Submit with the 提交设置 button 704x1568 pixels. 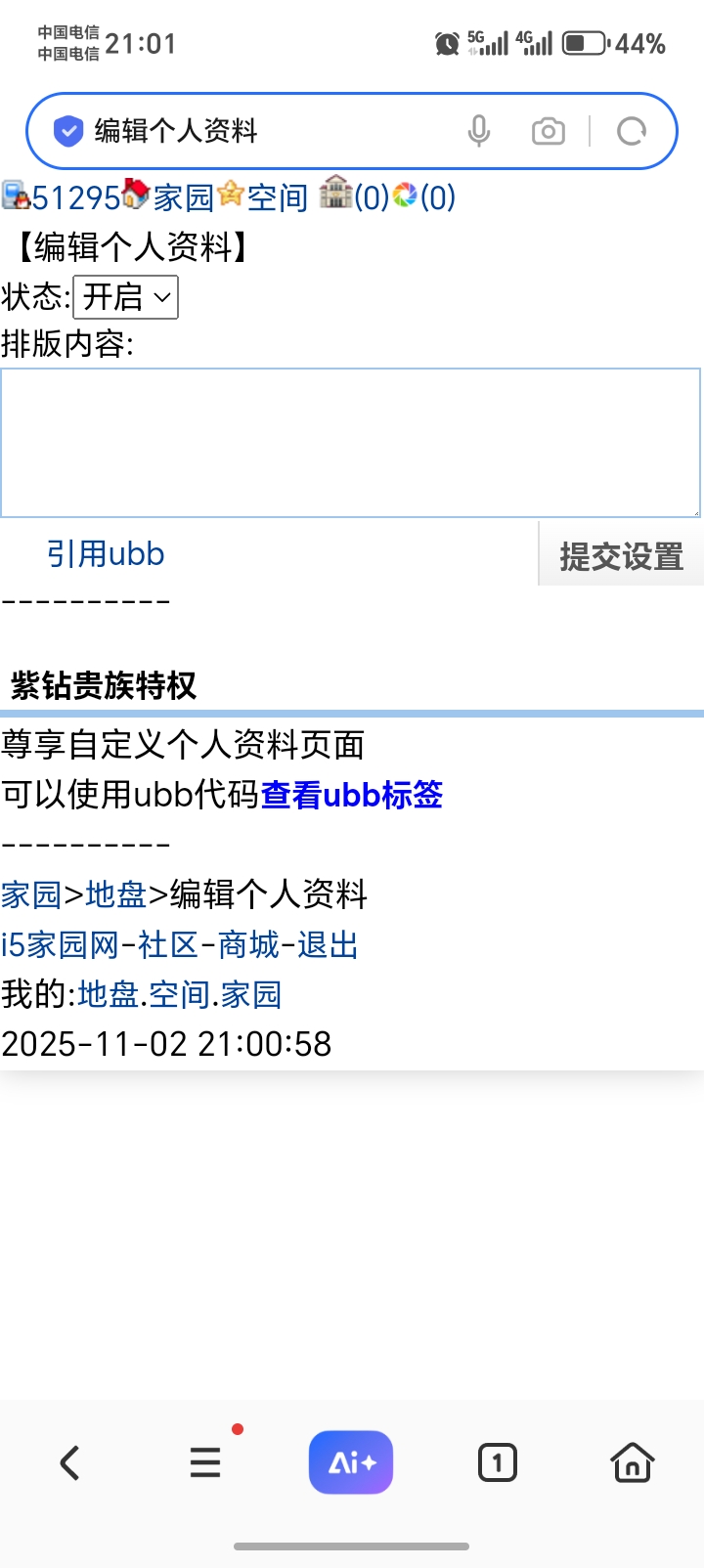[x=621, y=556]
